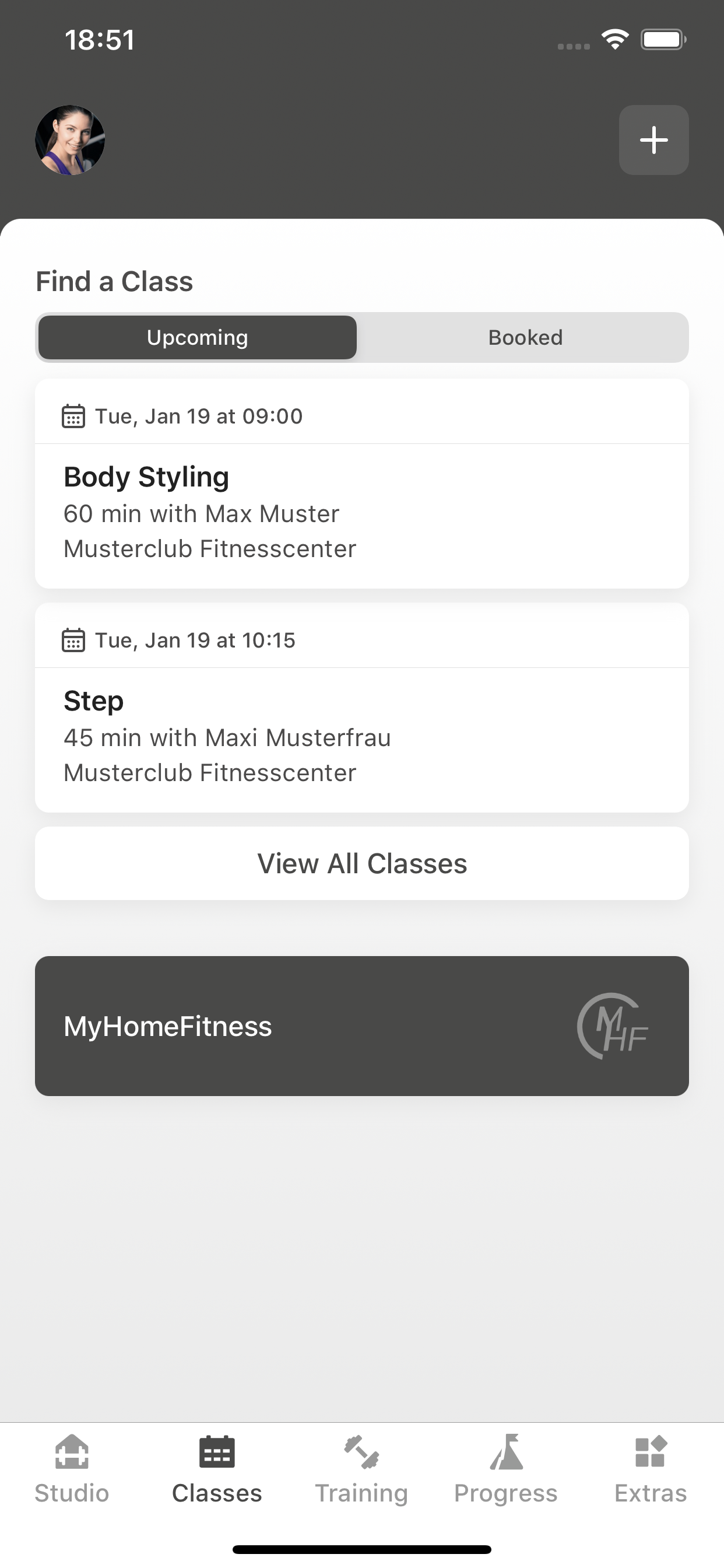View all classes

coord(362,863)
